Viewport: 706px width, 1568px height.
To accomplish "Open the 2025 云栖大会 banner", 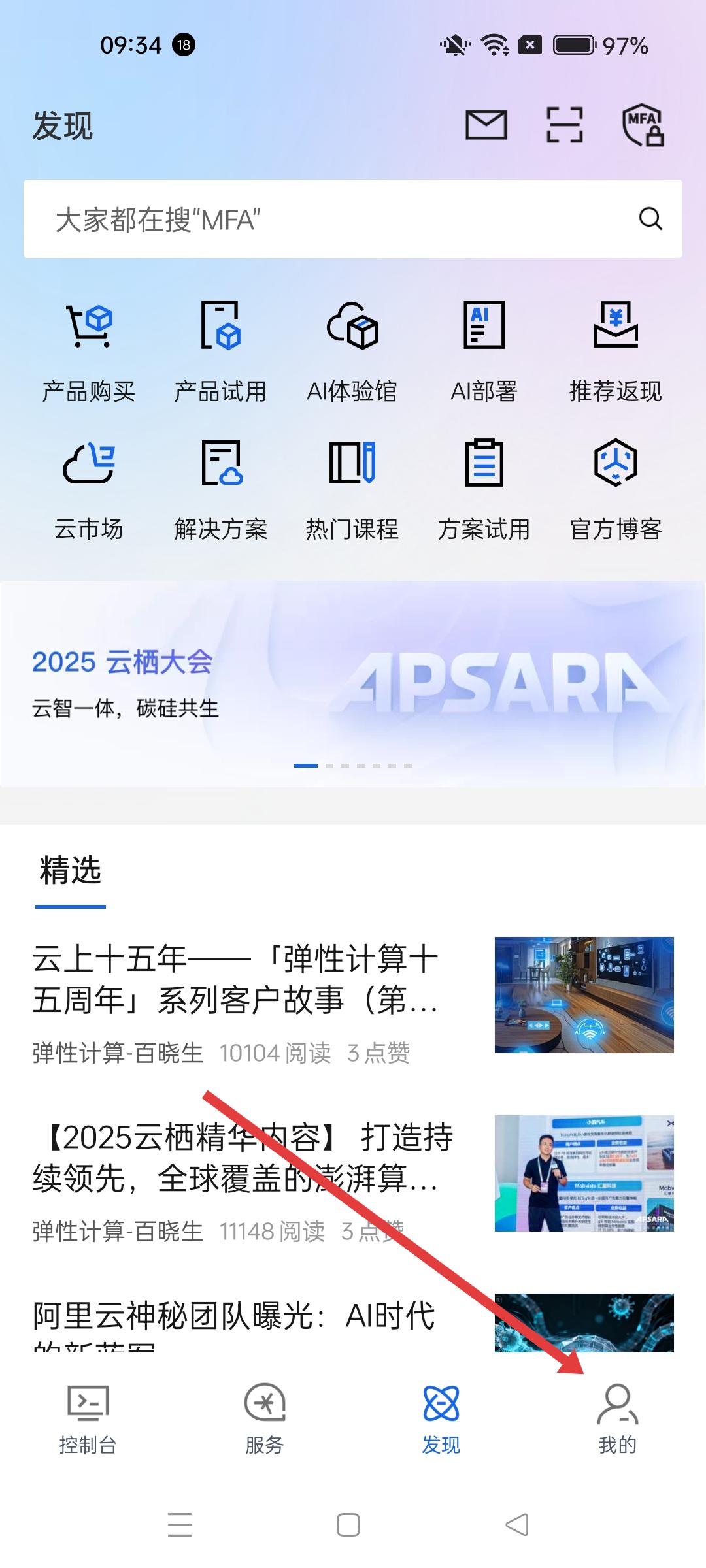I will (x=353, y=683).
